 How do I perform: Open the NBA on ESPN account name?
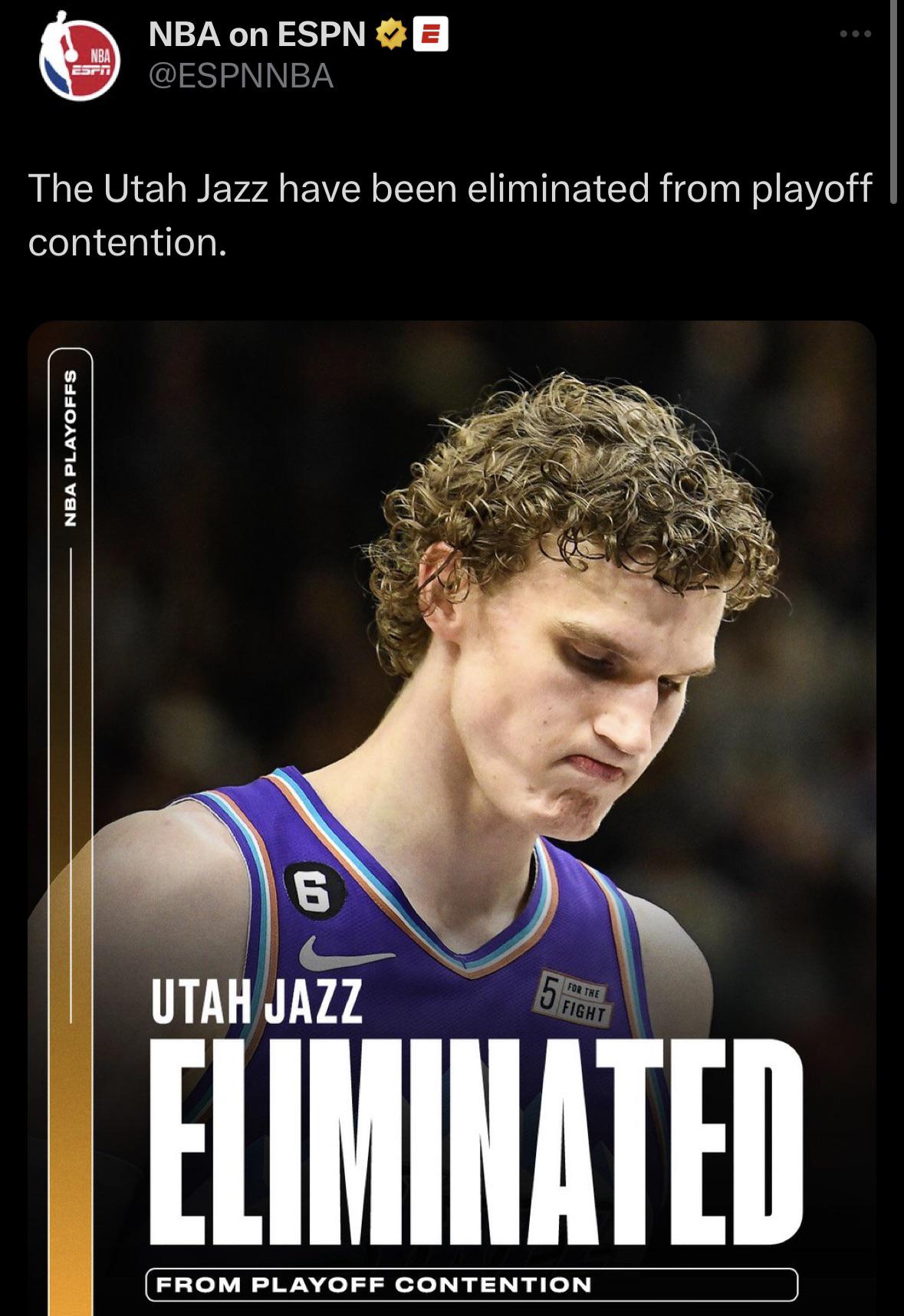pyautogui.click(x=257, y=35)
